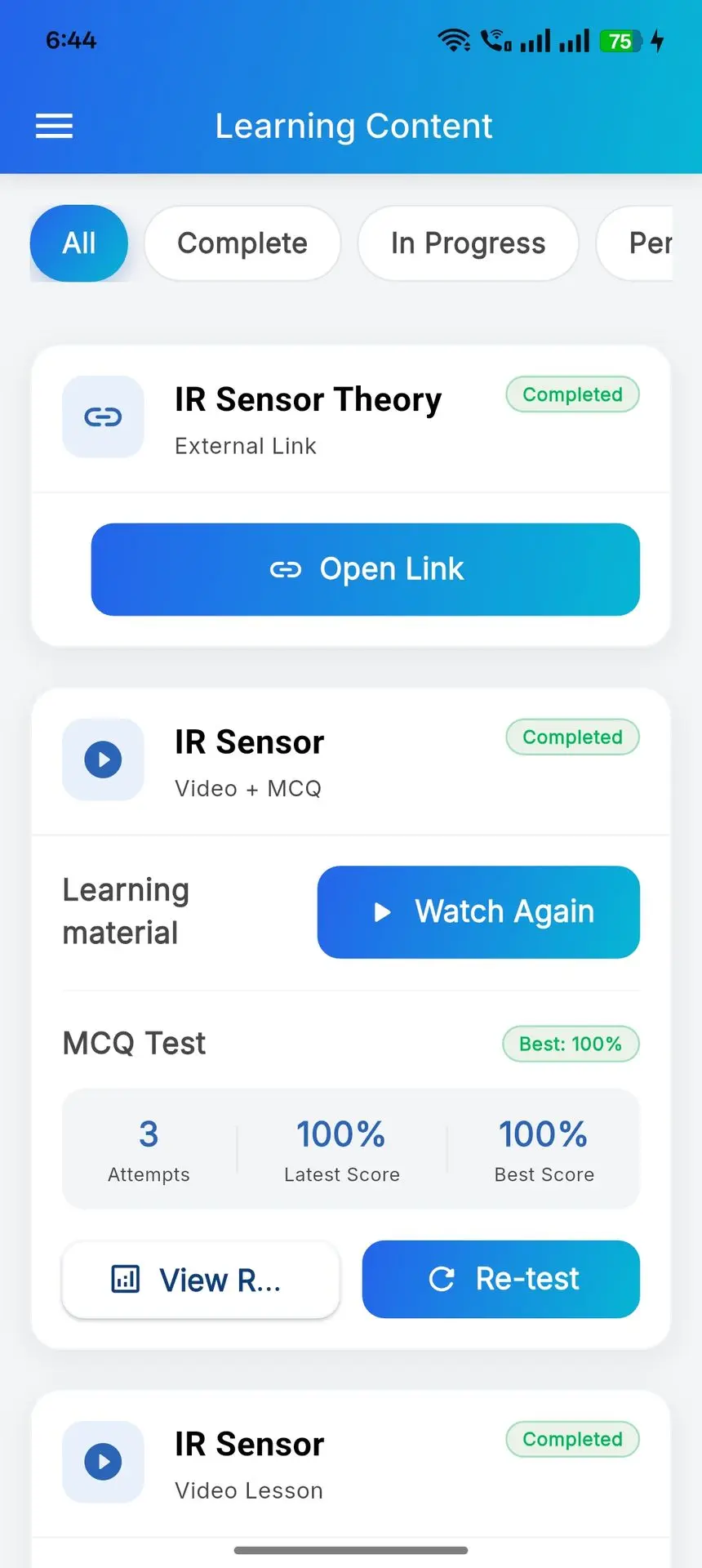This screenshot has width=702, height=1568.
Task: Open Link for IR Sensor Theory
Action: [x=365, y=569]
